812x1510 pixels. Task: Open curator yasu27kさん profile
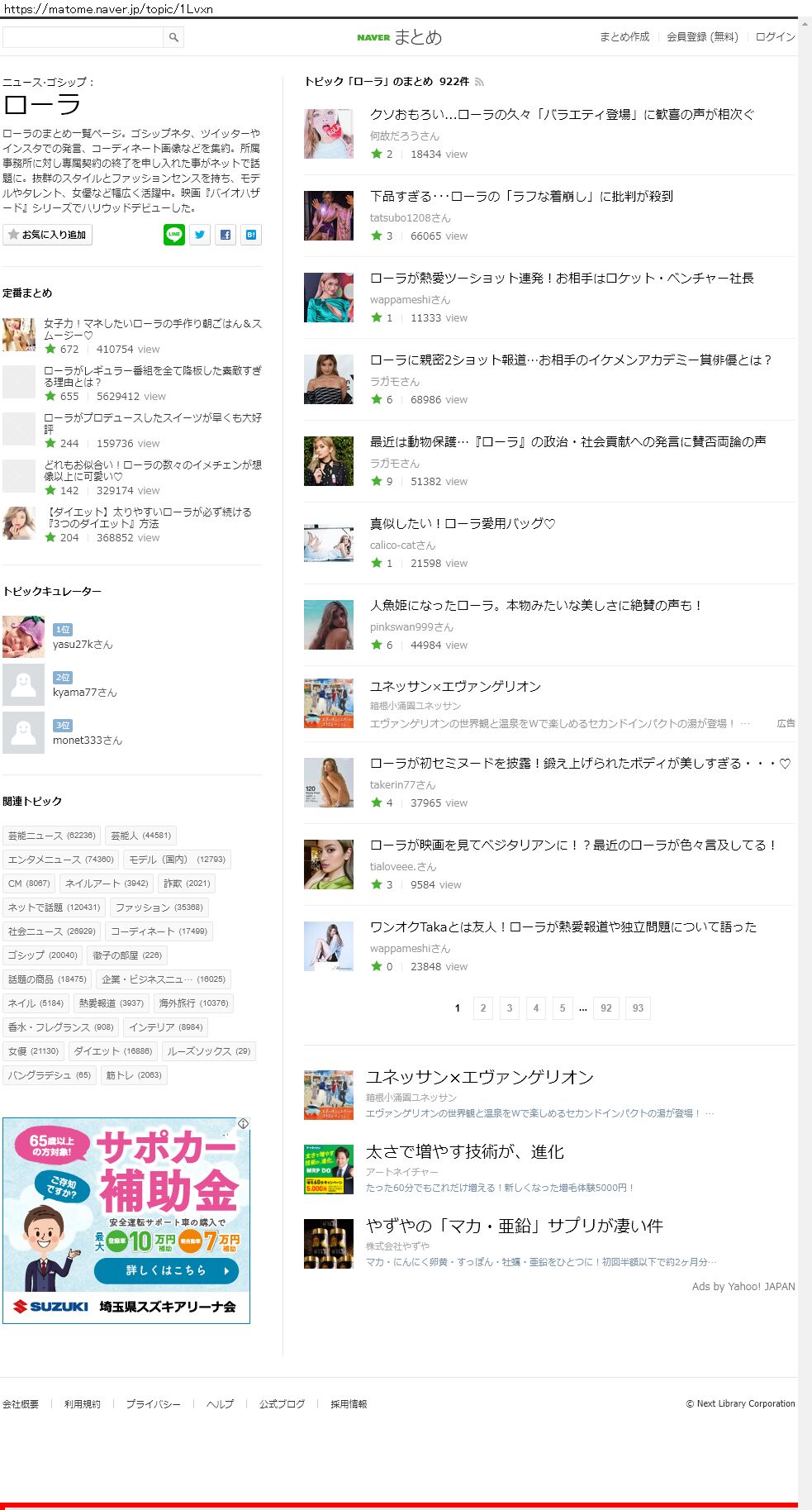(x=83, y=645)
